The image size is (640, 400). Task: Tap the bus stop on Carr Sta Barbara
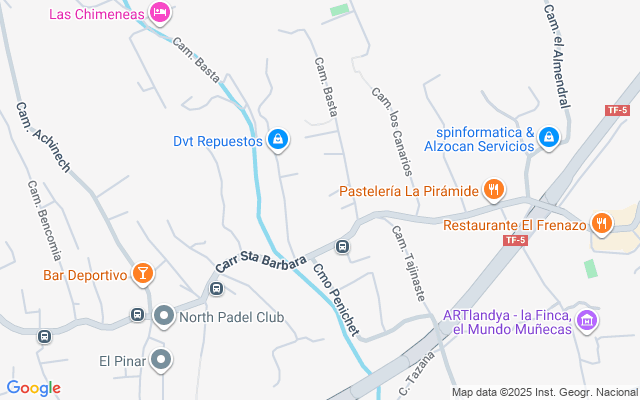tap(343, 246)
